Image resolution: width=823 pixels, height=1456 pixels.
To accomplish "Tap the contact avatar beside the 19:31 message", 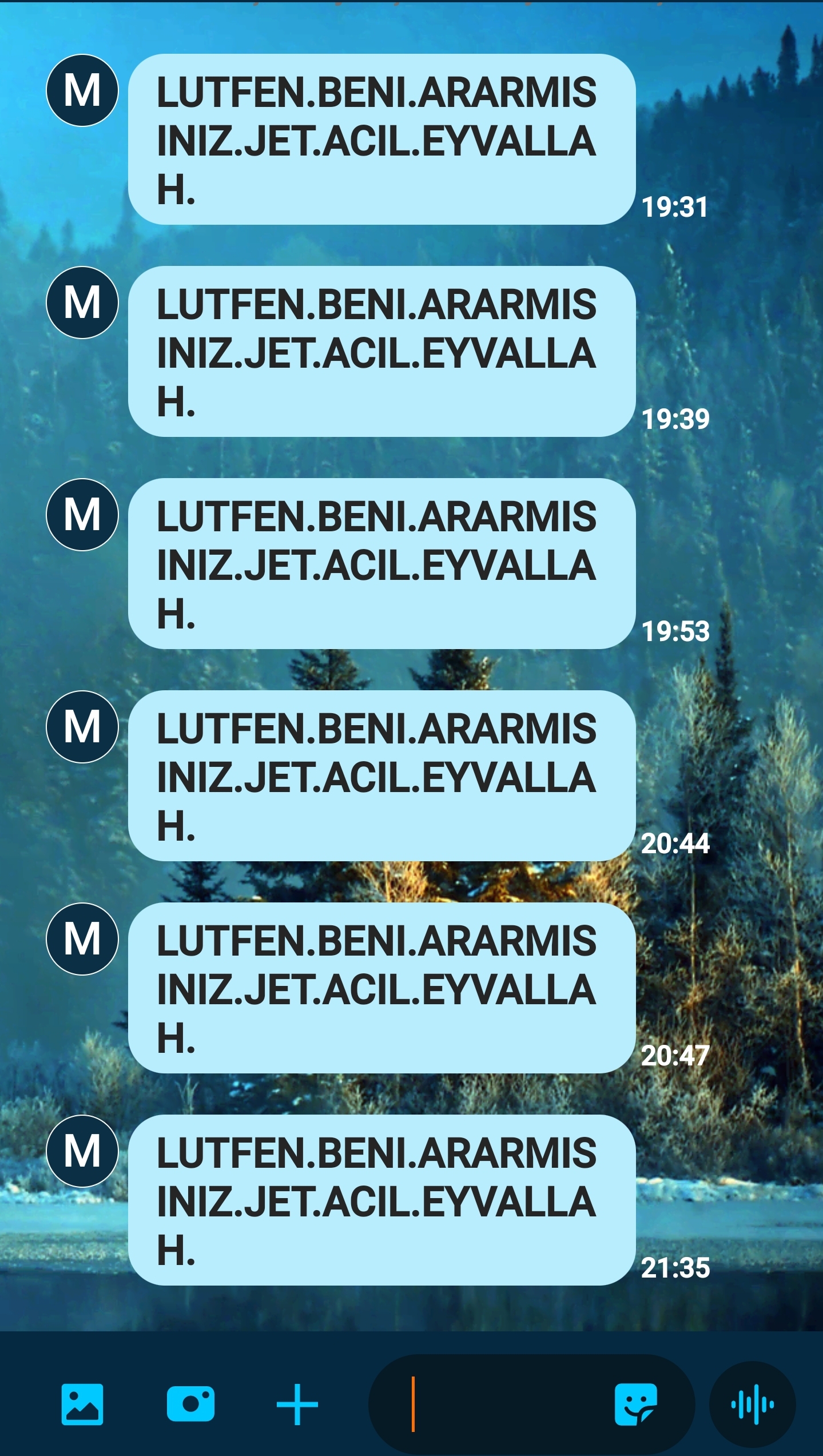I will pyautogui.click(x=82, y=90).
